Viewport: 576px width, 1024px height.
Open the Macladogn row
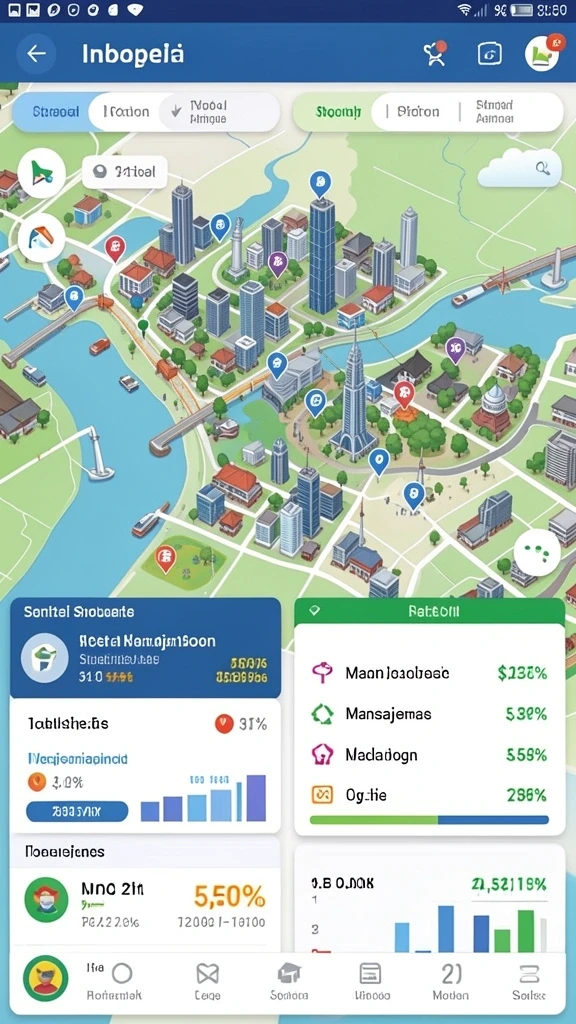tap(429, 755)
